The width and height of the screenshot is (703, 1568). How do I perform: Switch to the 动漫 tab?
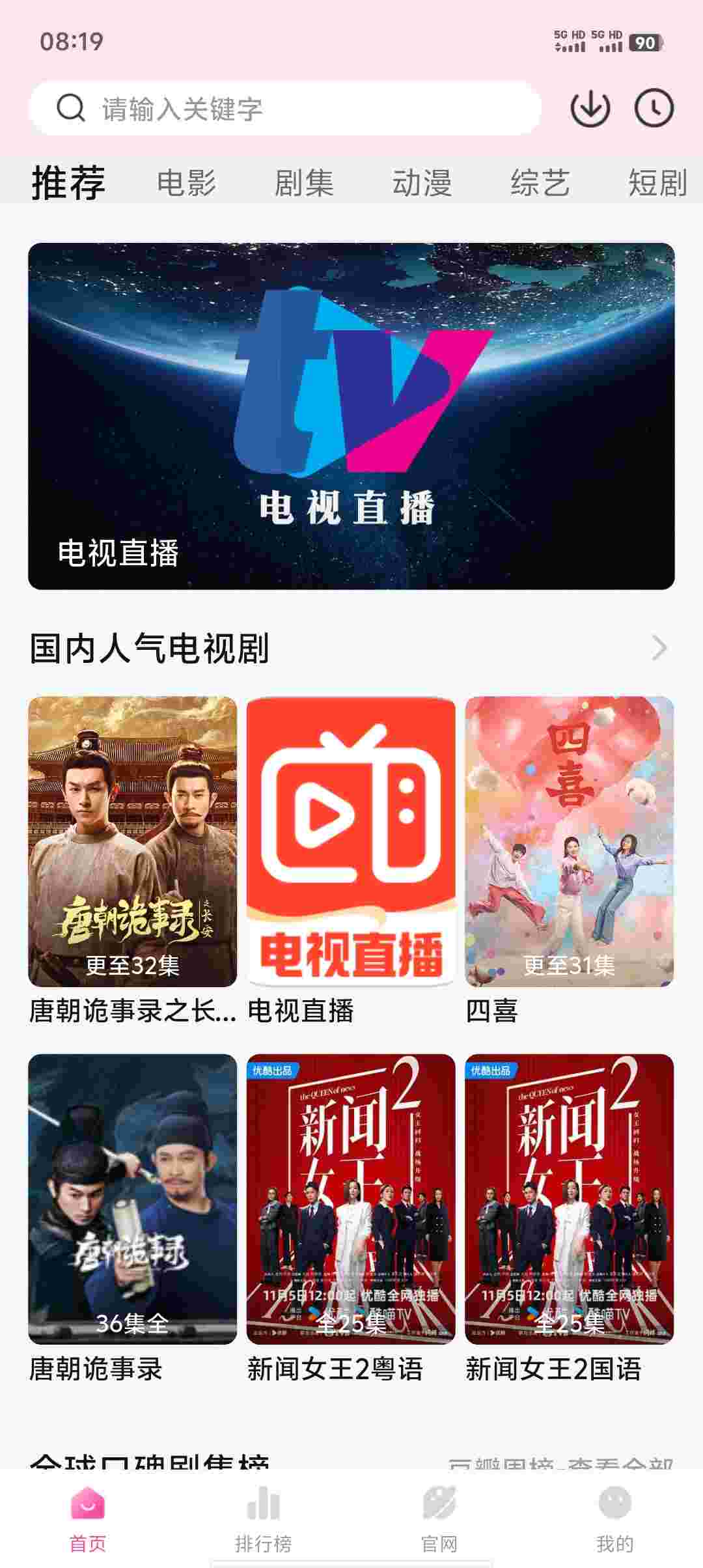[x=422, y=182]
